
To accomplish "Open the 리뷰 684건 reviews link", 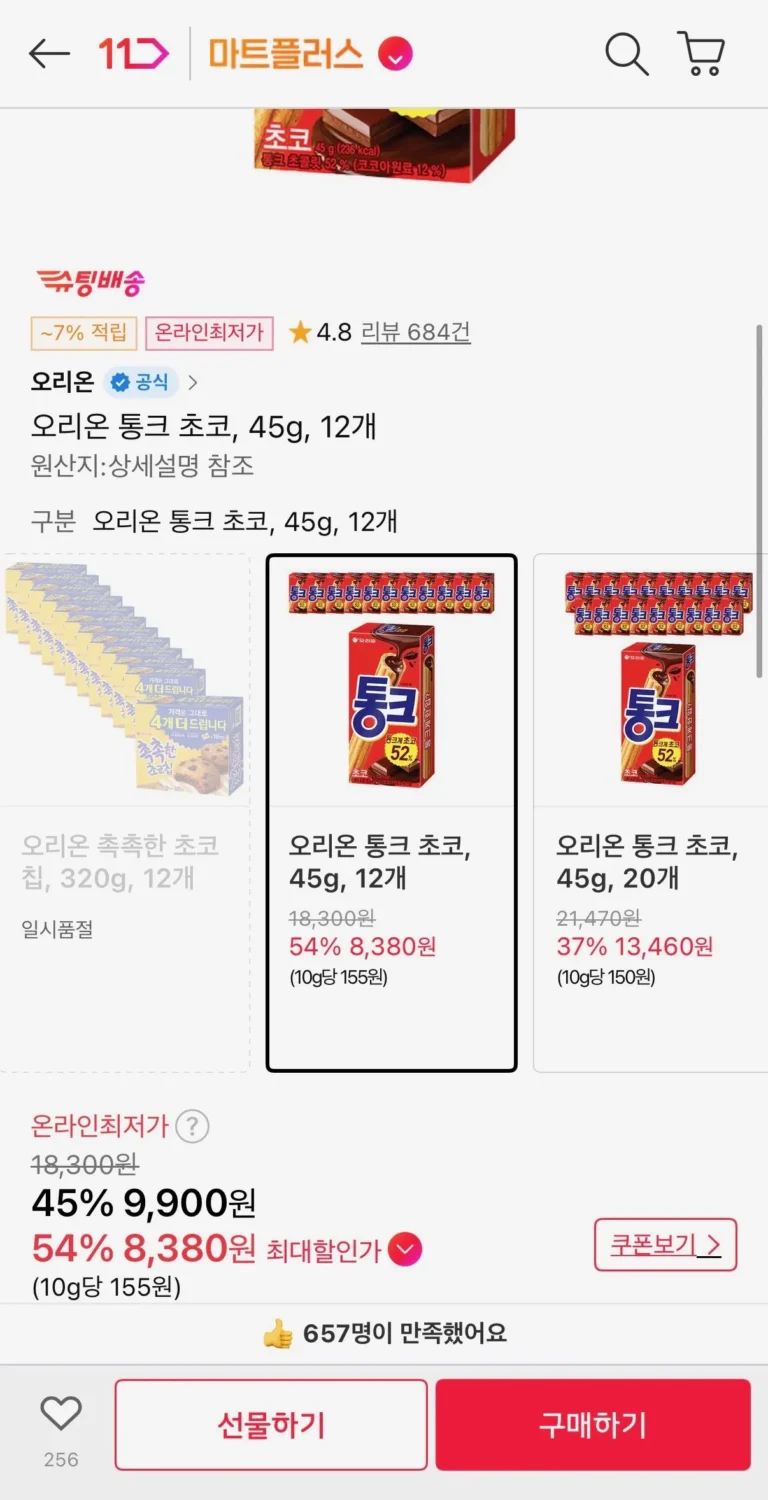I will [415, 332].
